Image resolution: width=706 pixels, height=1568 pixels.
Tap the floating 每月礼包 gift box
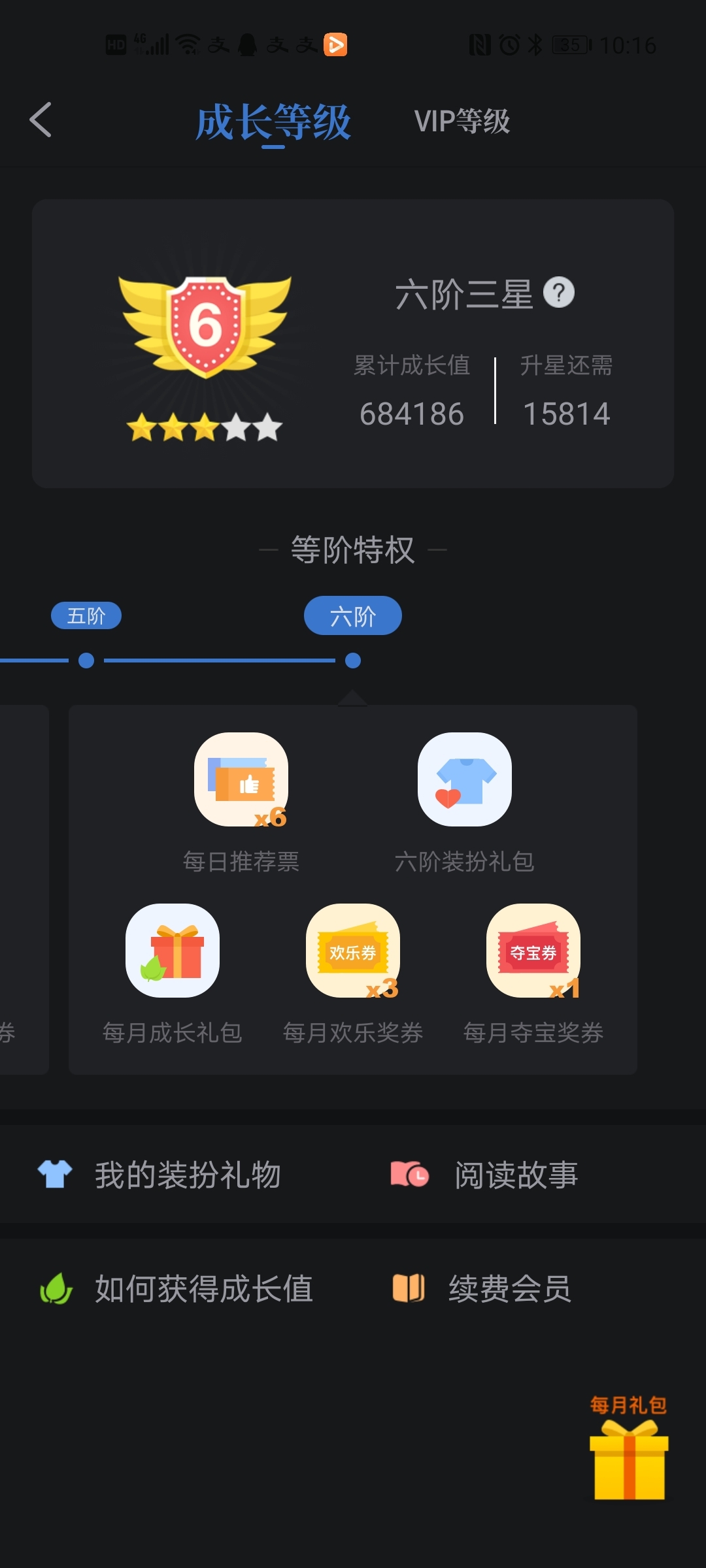[629, 1448]
